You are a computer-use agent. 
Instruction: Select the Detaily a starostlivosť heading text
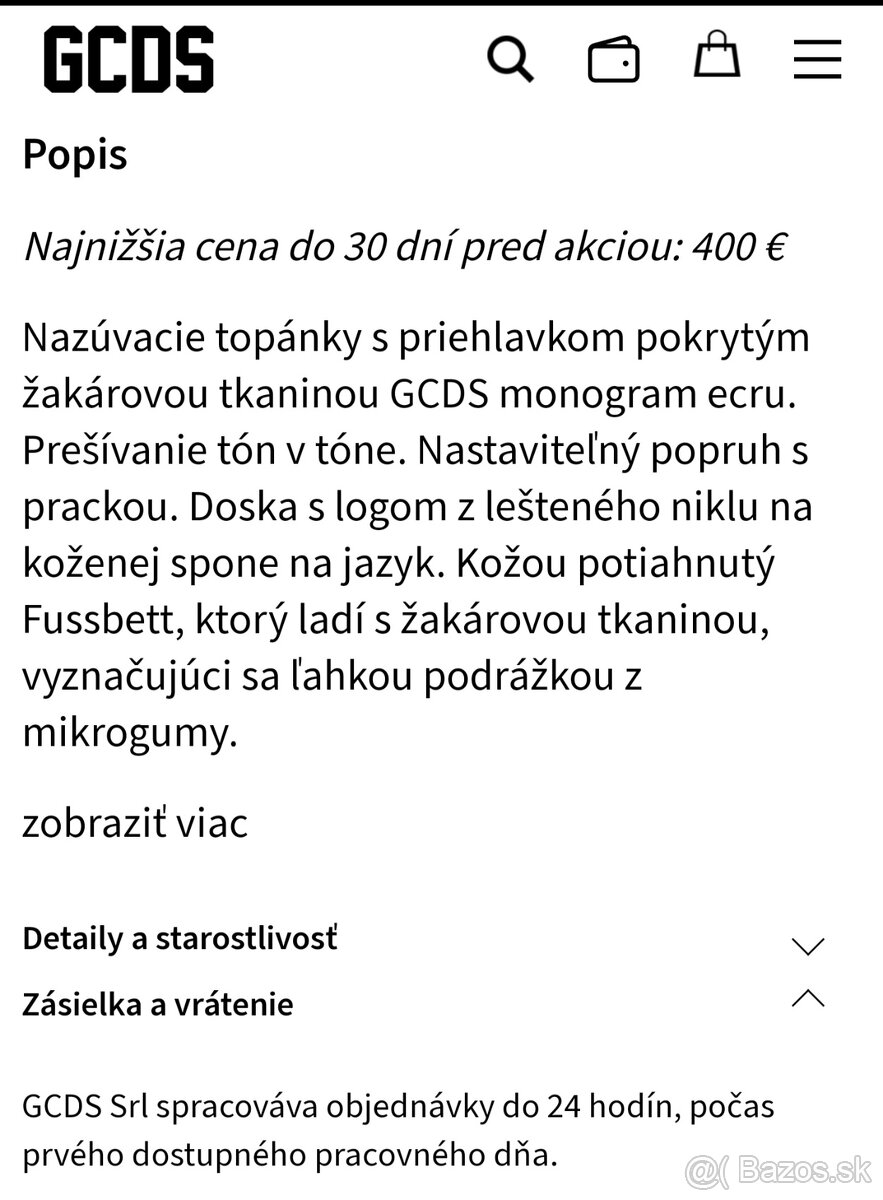[179, 938]
